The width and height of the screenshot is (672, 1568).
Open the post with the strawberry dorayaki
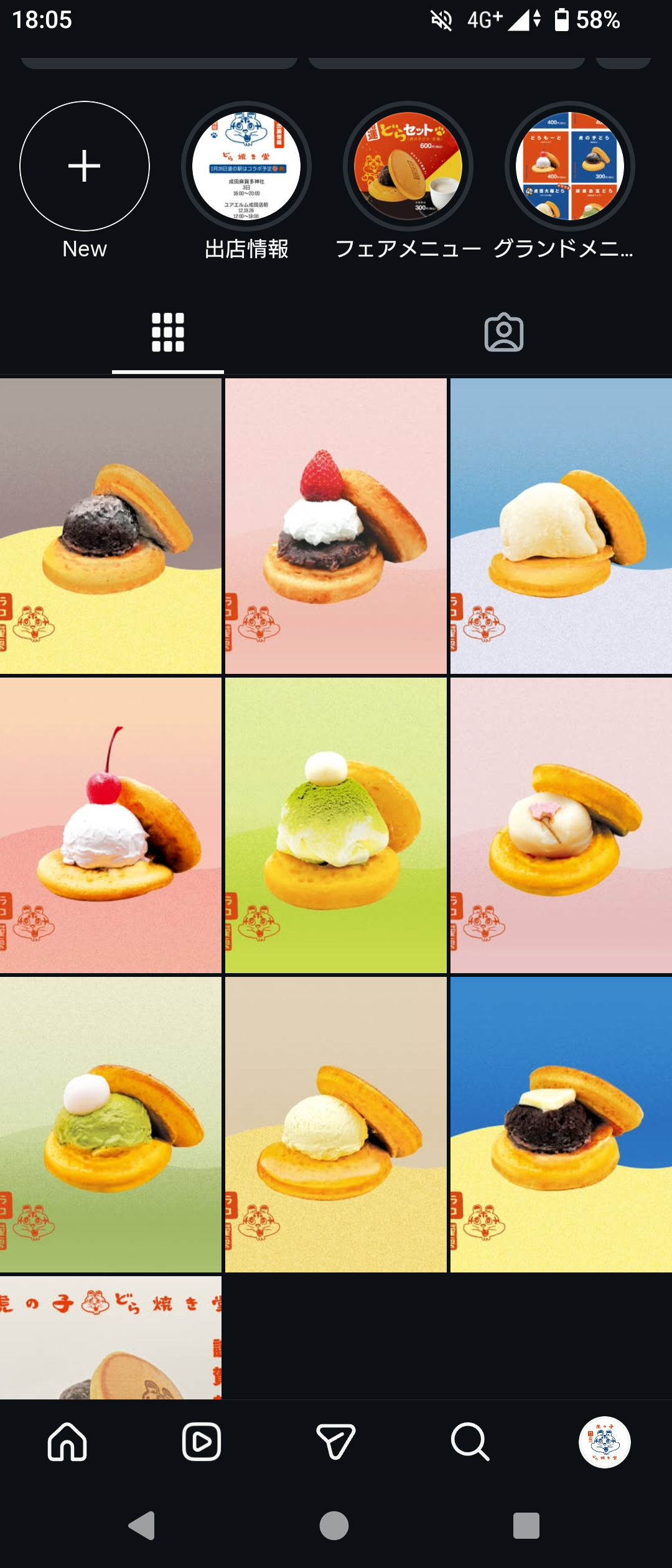(x=336, y=526)
